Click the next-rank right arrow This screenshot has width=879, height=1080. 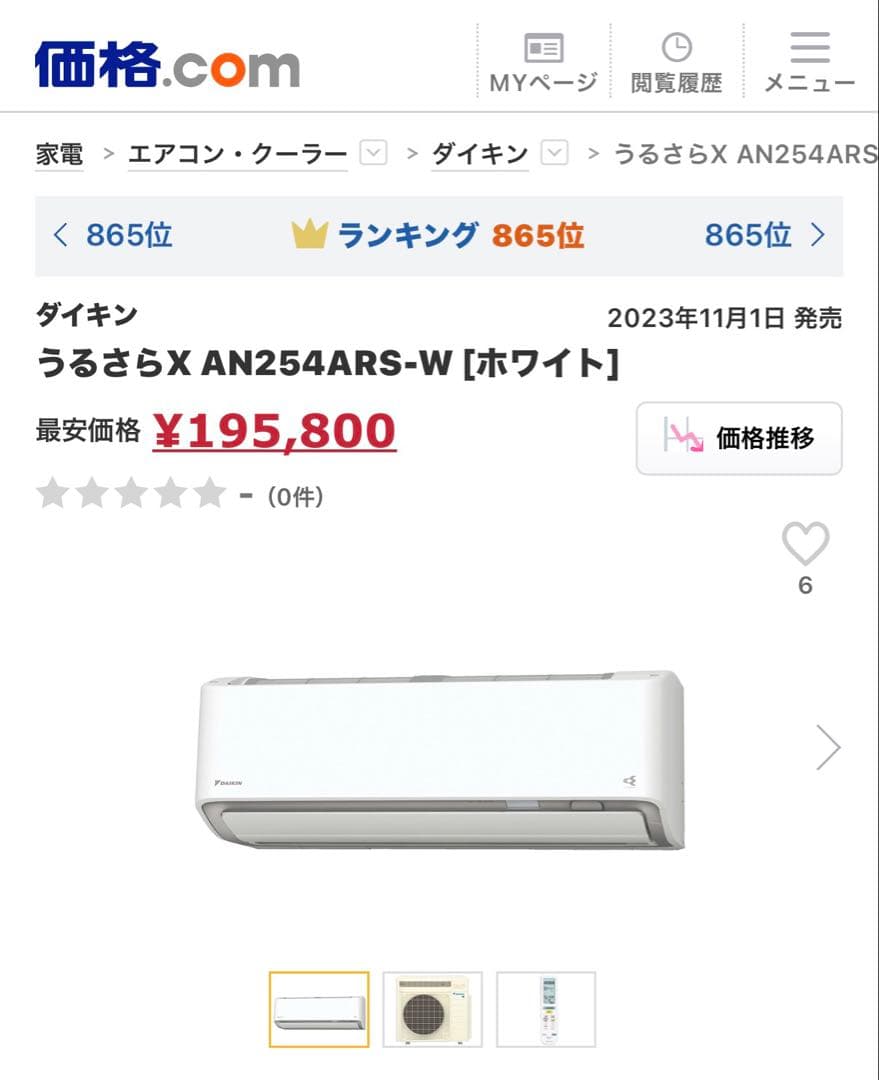(x=820, y=234)
